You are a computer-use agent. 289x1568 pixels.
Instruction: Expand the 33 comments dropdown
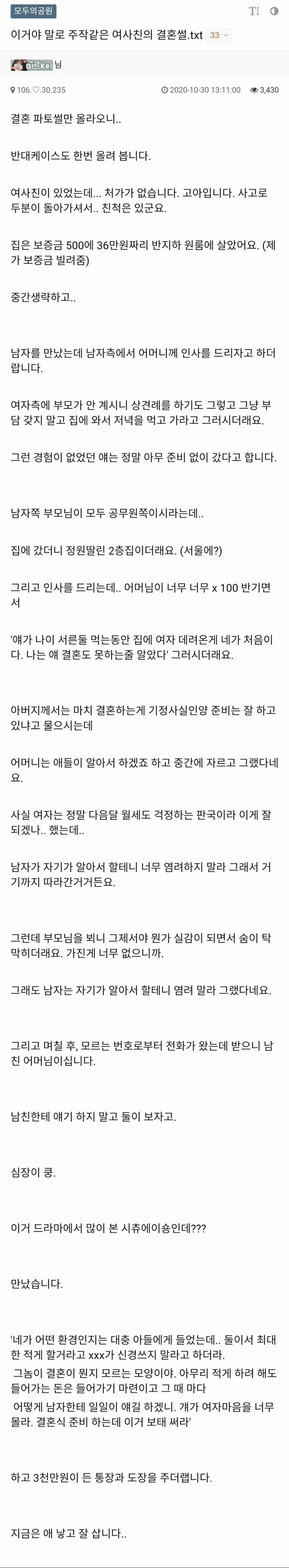pyautogui.click(x=219, y=35)
